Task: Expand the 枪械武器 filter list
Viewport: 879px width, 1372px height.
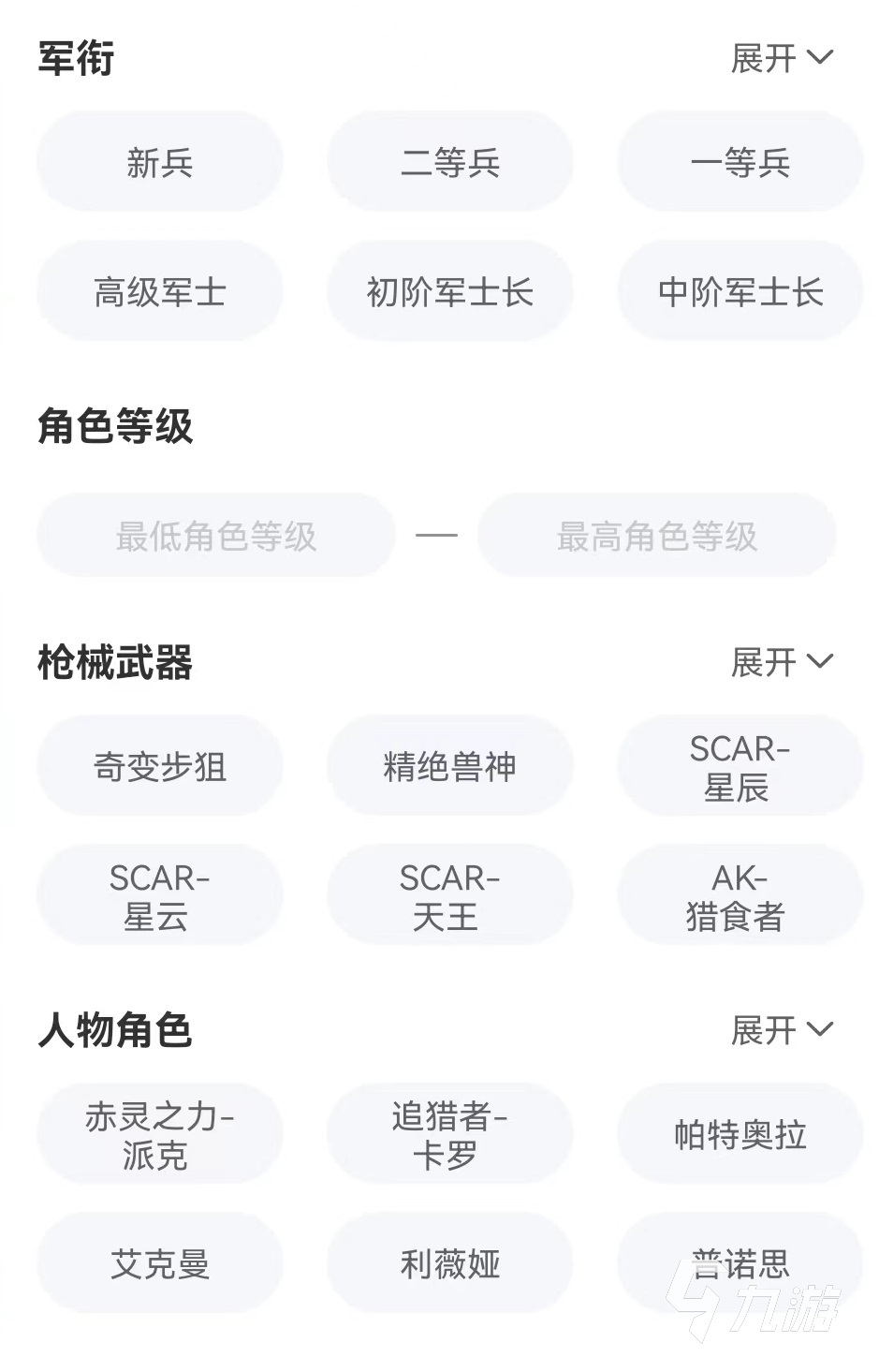Action: coord(781,662)
